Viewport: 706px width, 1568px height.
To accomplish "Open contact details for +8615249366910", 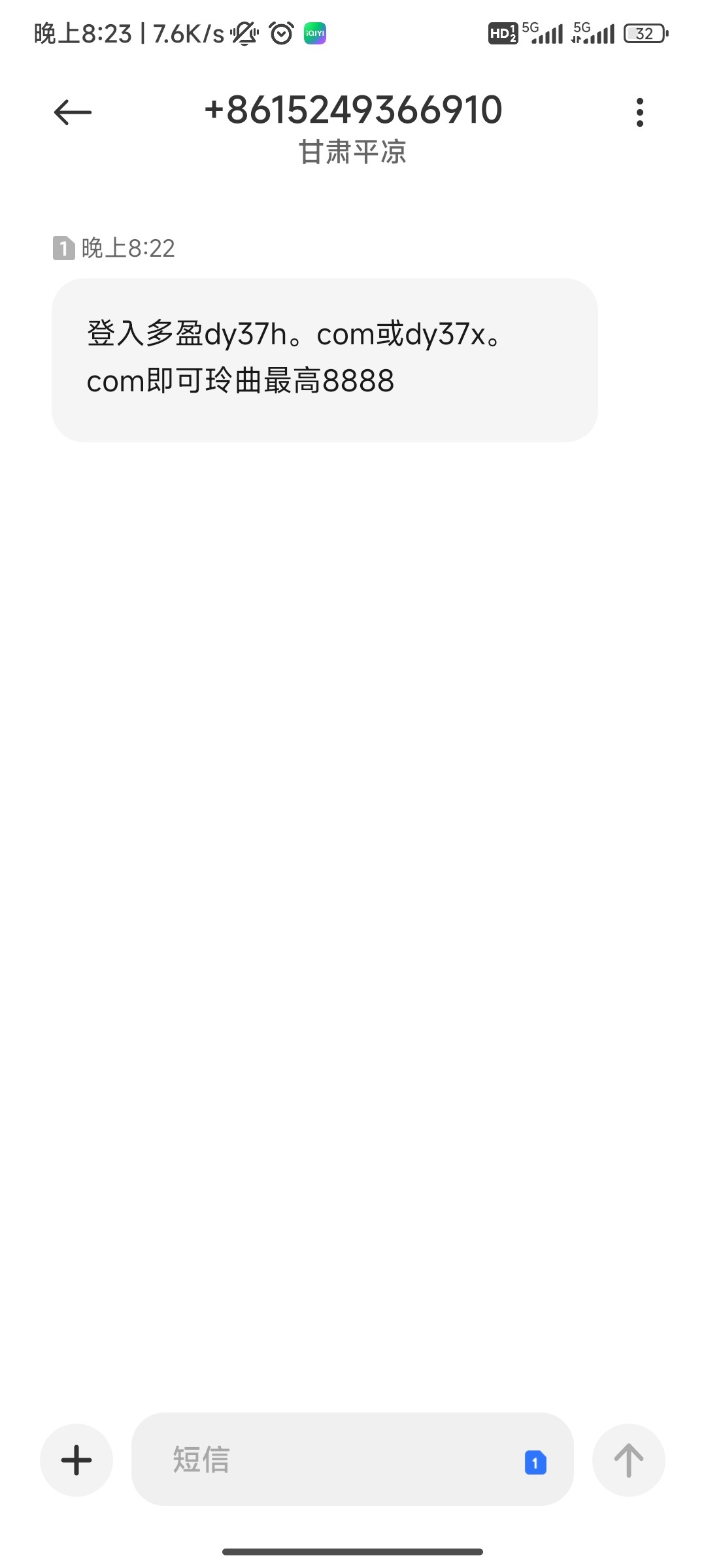I will tap(353, 111).
